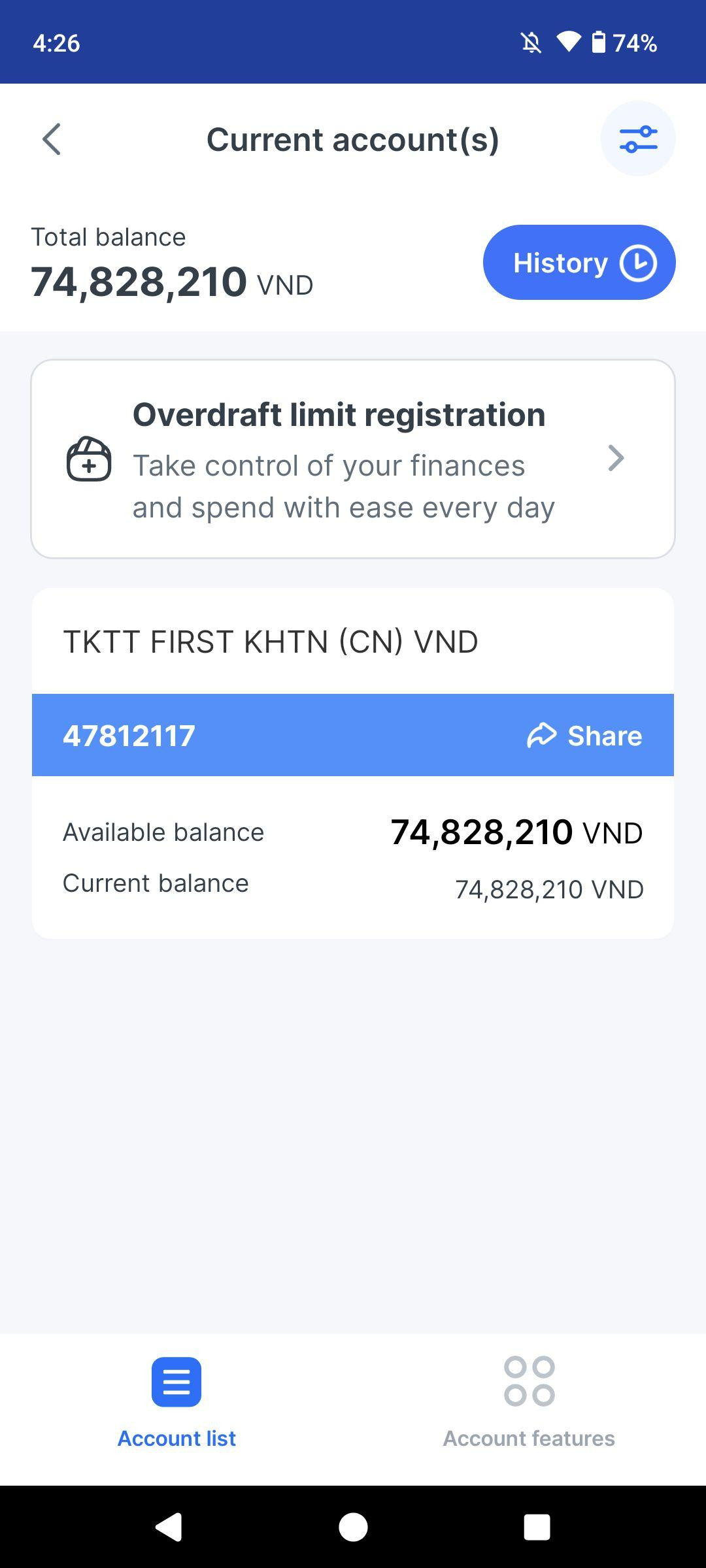Switch to Account features tab
Screen dimensions: 706x1568
[529, 1402]
